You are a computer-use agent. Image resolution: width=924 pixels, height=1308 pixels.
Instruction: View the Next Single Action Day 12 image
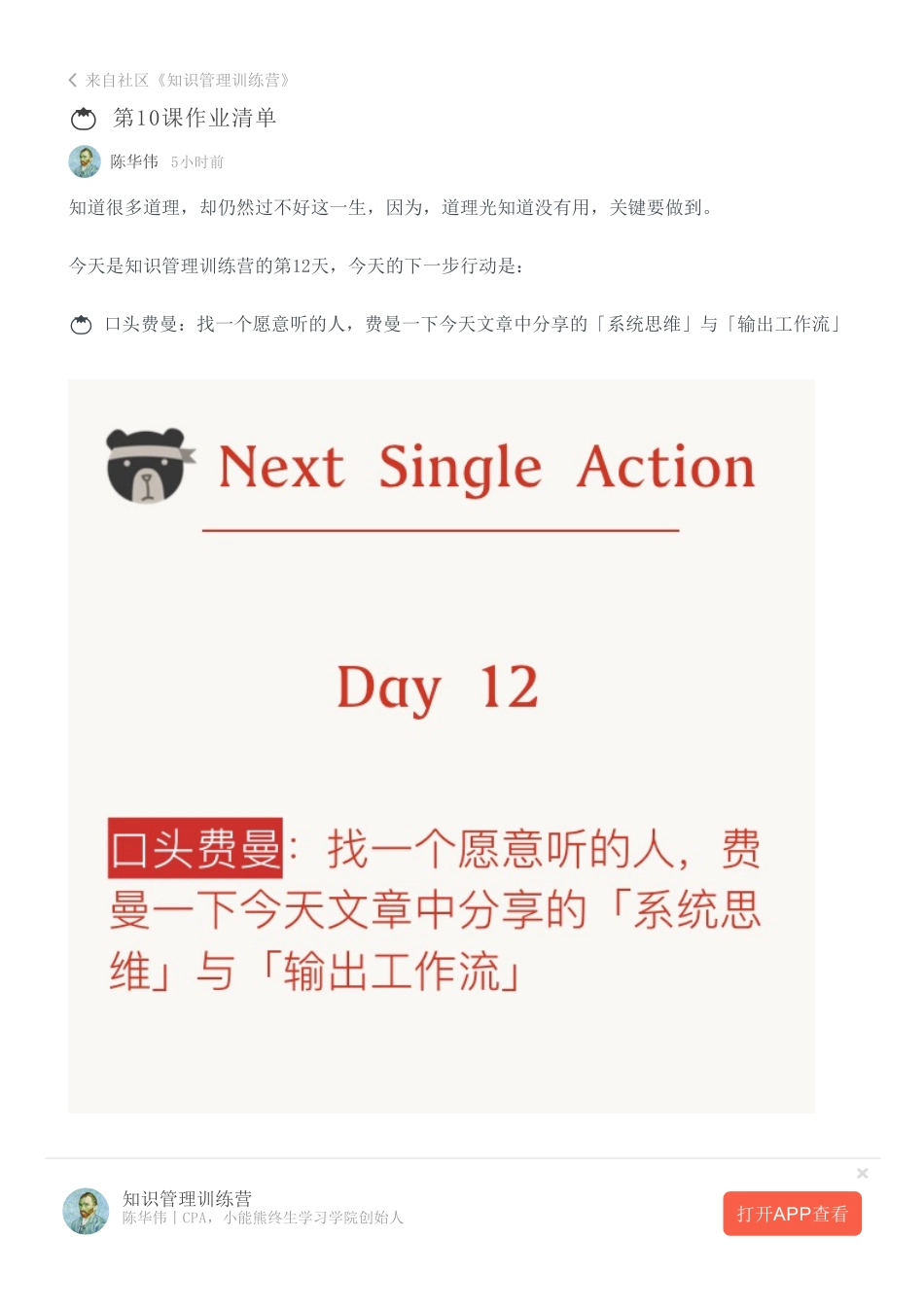point(441,746)
